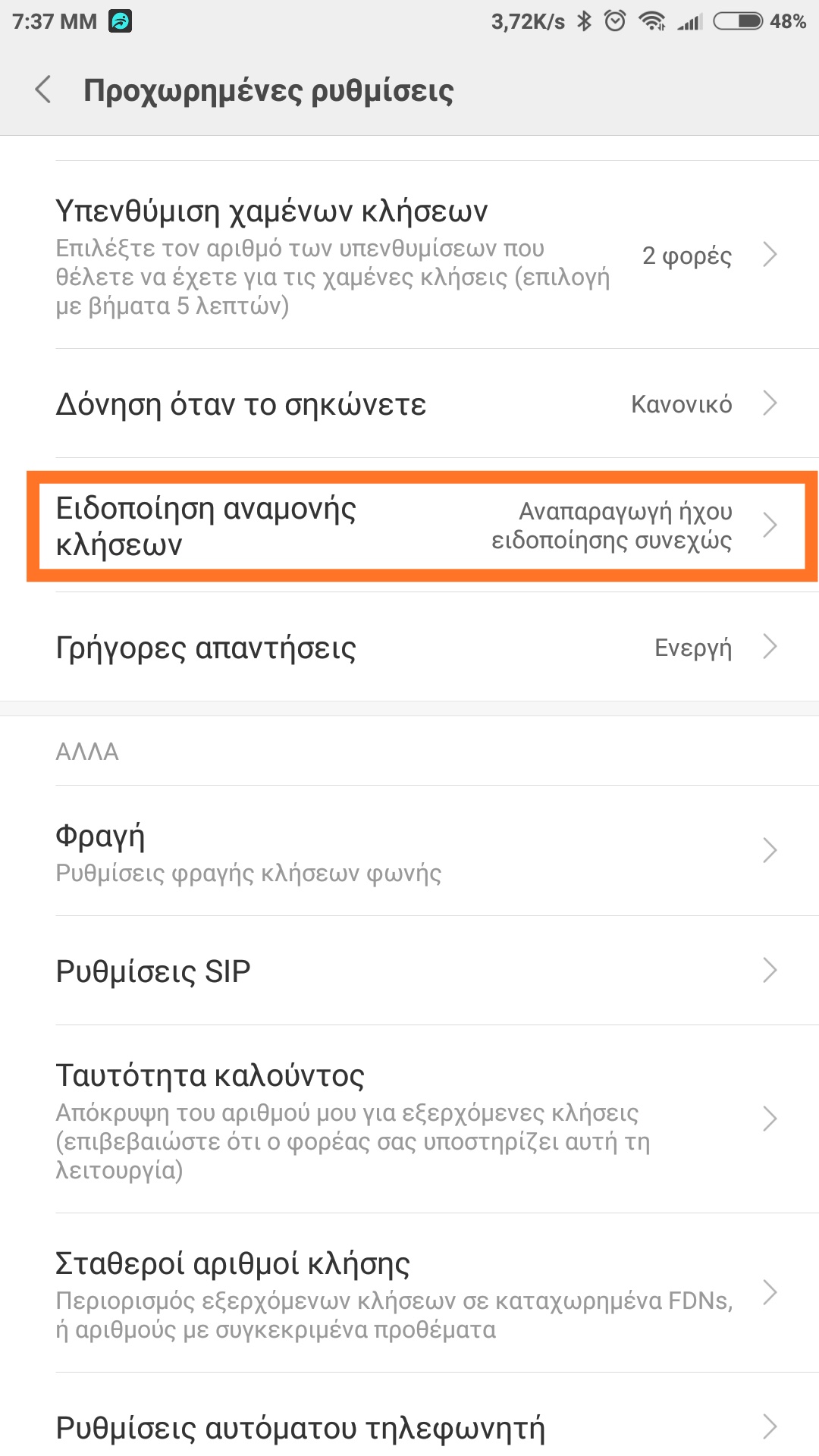The height and width of the screenshot is (1456, 819).
Task: Open Ταυτότητα καλούντος setting
Action: tap(409, 1119)
